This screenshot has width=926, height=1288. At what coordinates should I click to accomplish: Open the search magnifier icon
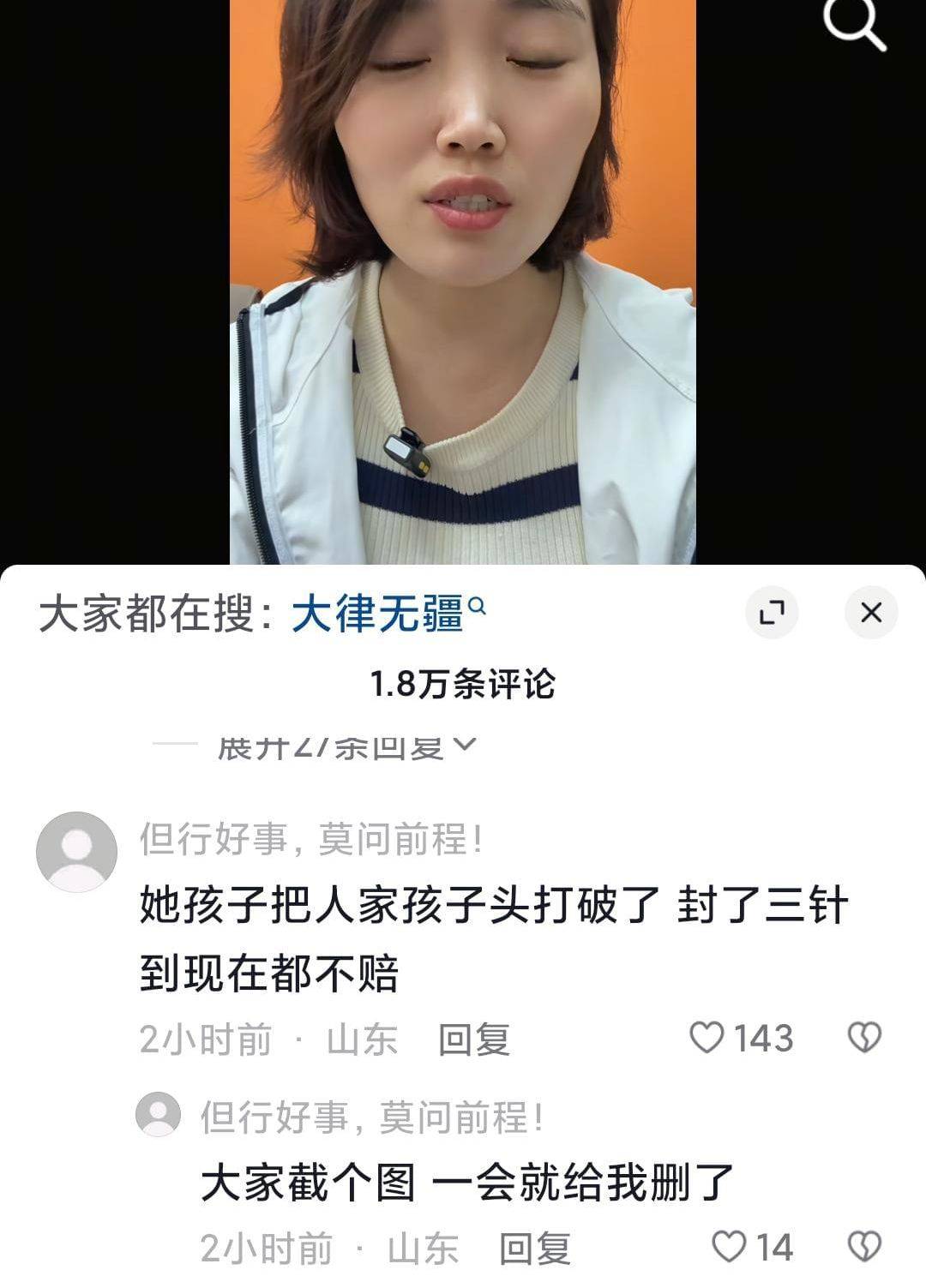coord(854,24)
